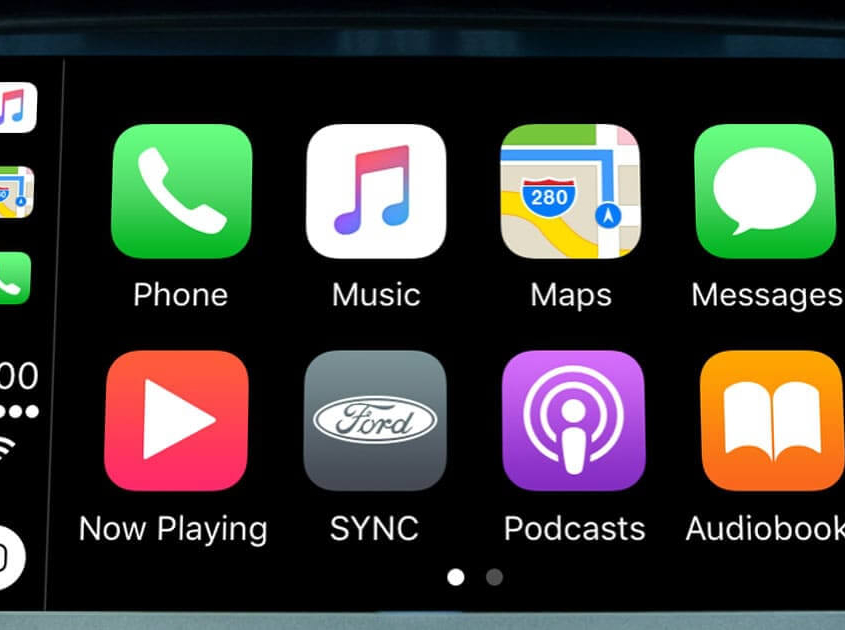Tap the Maps shortcut in the sidebar
Image resolution: width=845 pixels, height=630 pixels.
pyautogui.click(x=17, y=192)
